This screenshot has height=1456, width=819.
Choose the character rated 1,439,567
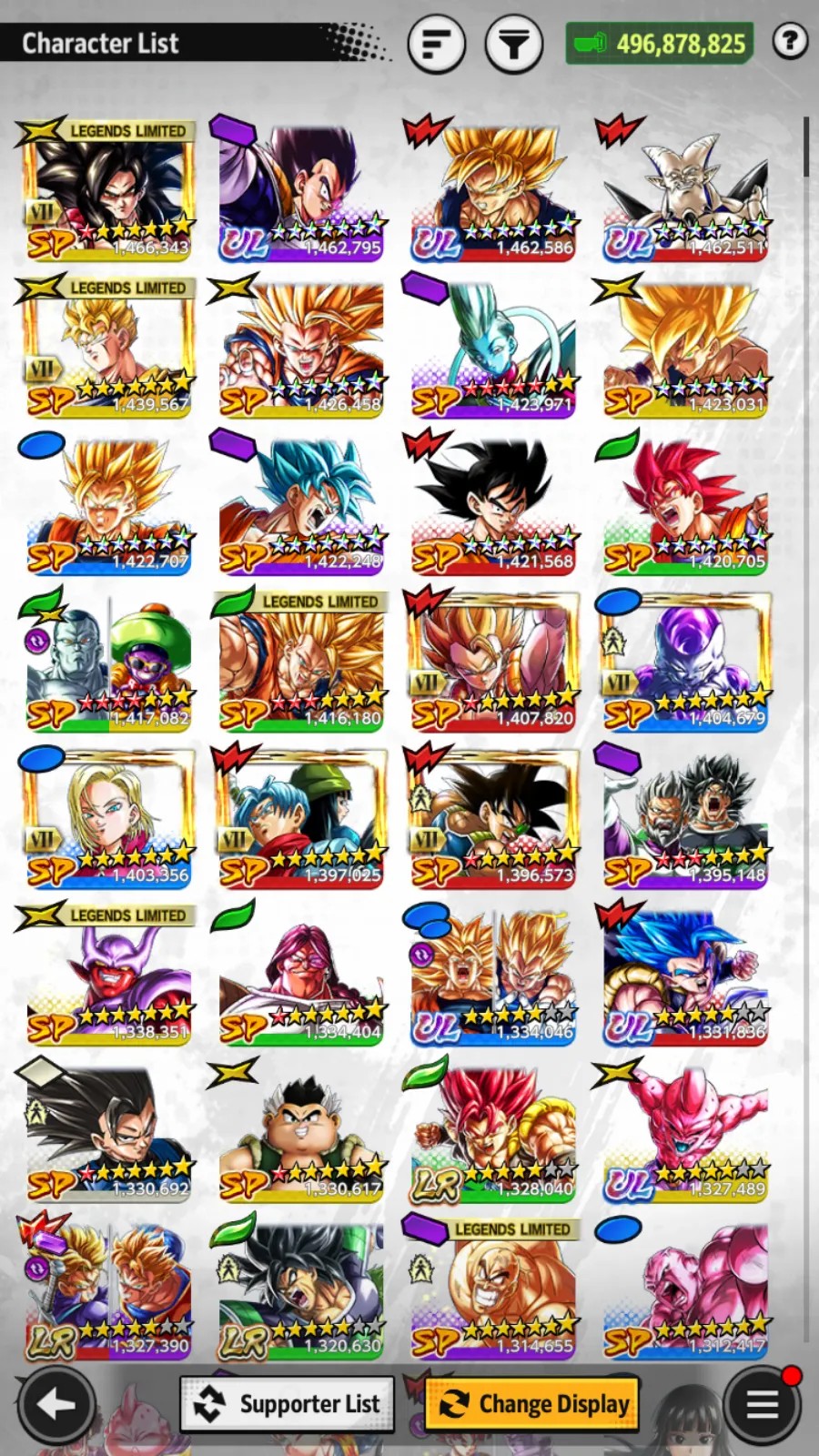pyautogui.click(x=107, y=346)
